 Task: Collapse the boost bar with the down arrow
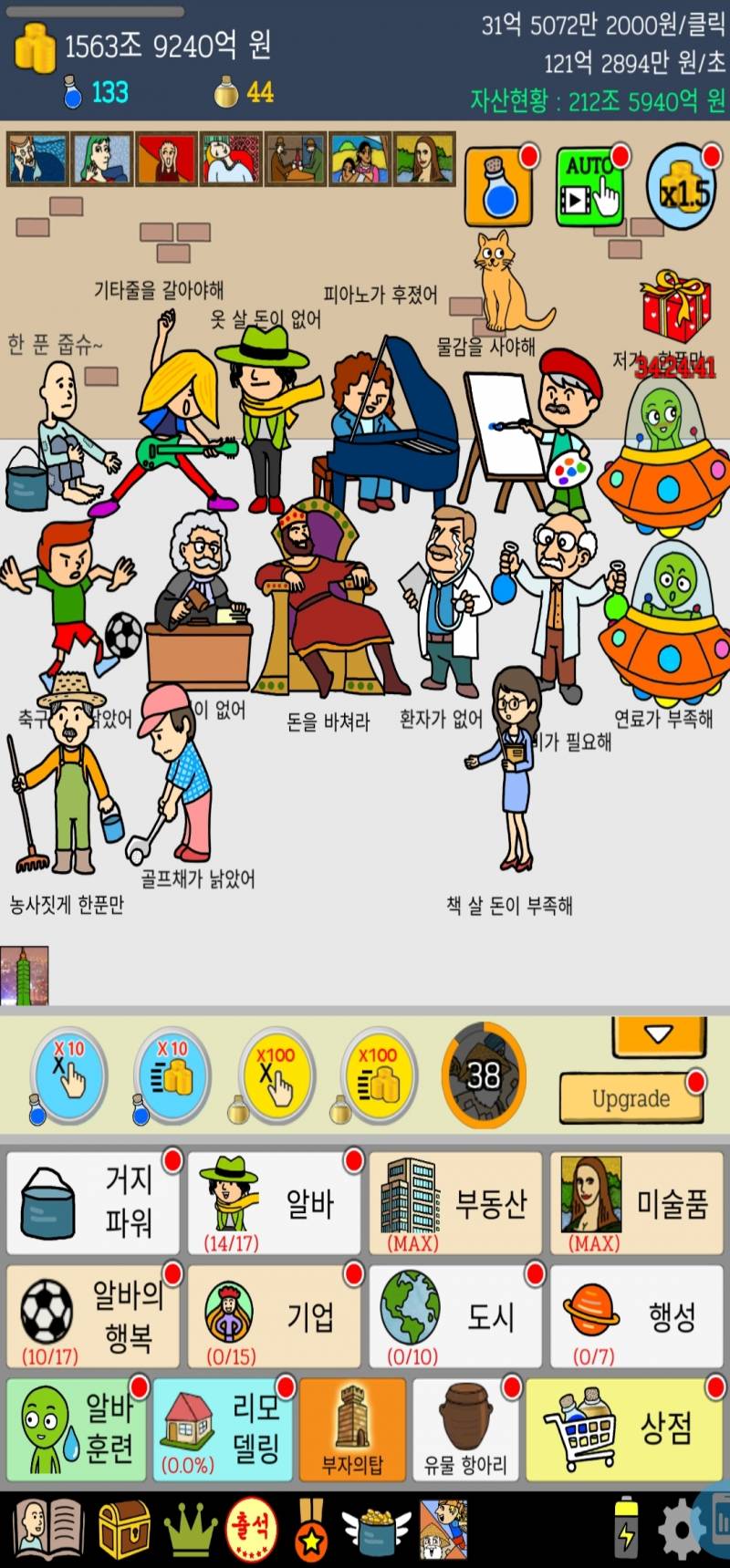point(659,1032)
